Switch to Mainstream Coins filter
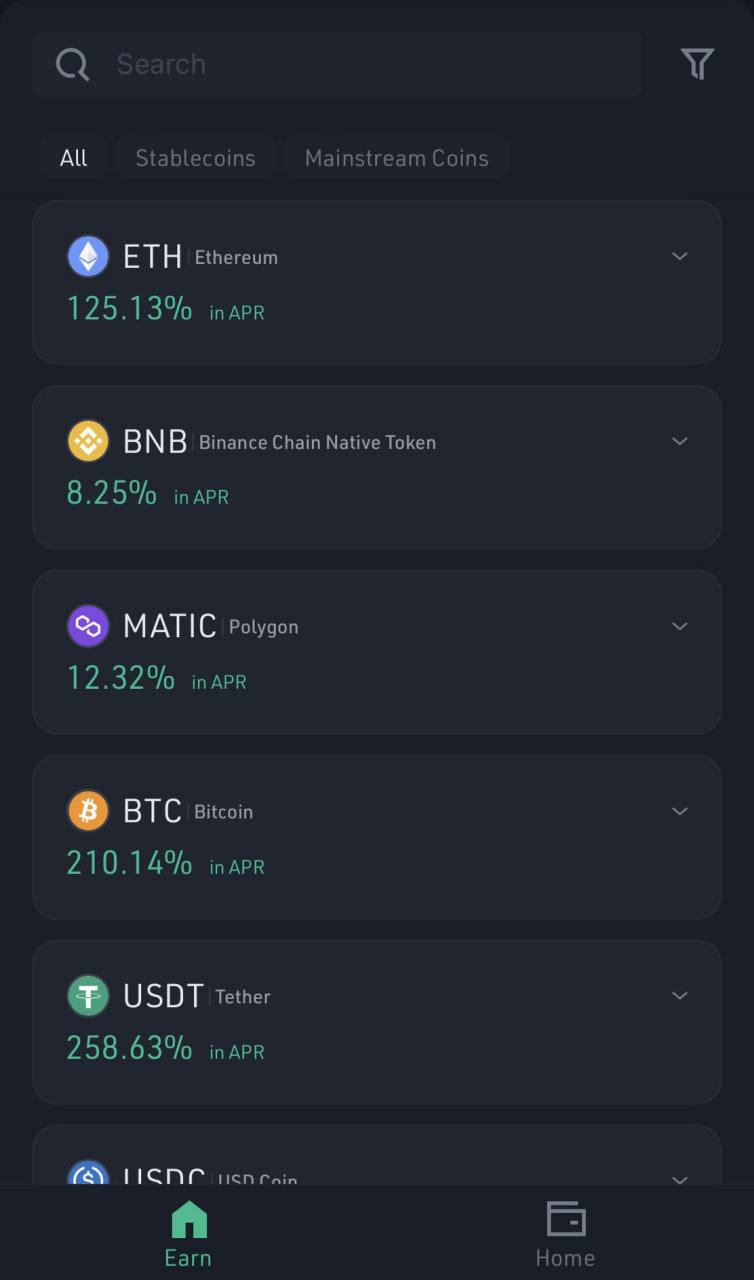The height and width of the screenshot is (1280, 754). [x=396, y=158]
